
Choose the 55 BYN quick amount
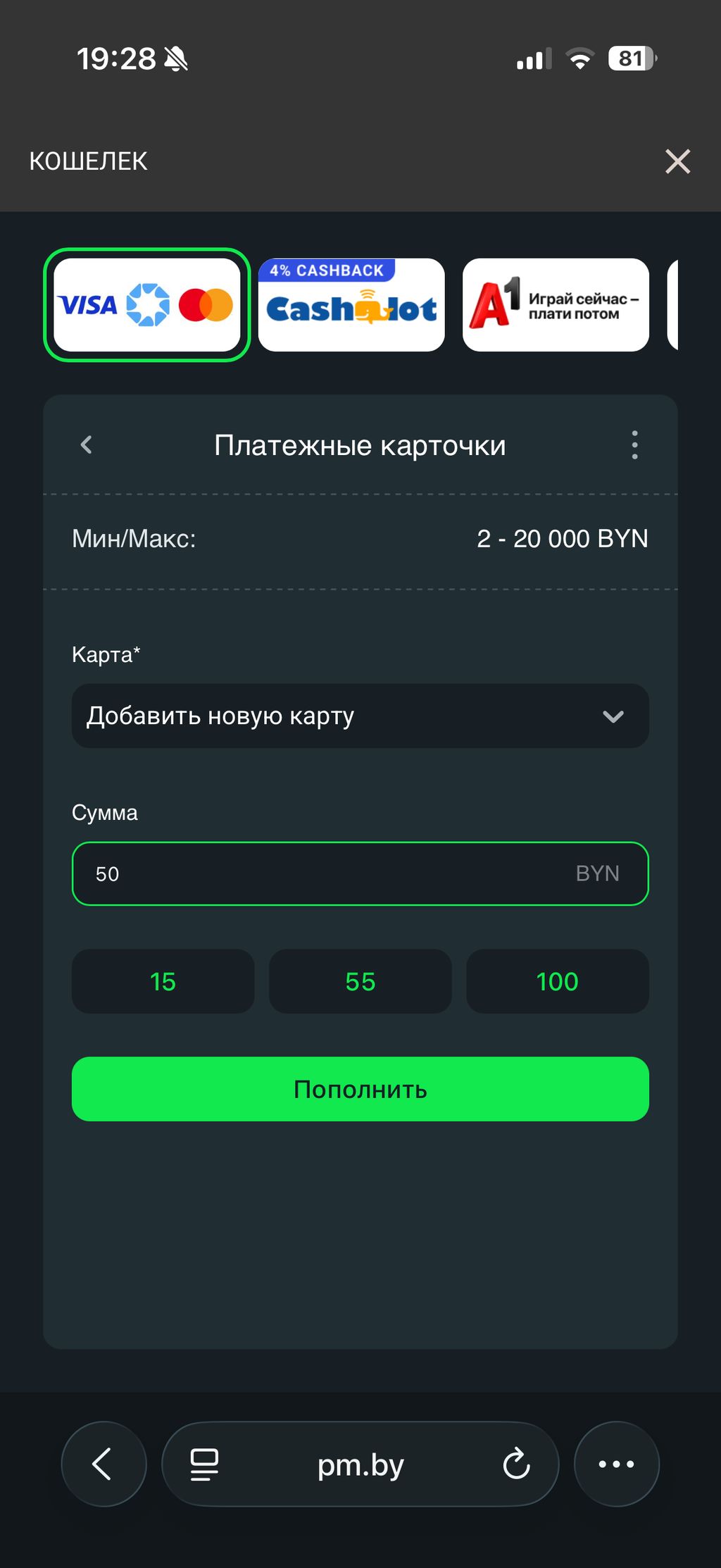coord(360,981)
